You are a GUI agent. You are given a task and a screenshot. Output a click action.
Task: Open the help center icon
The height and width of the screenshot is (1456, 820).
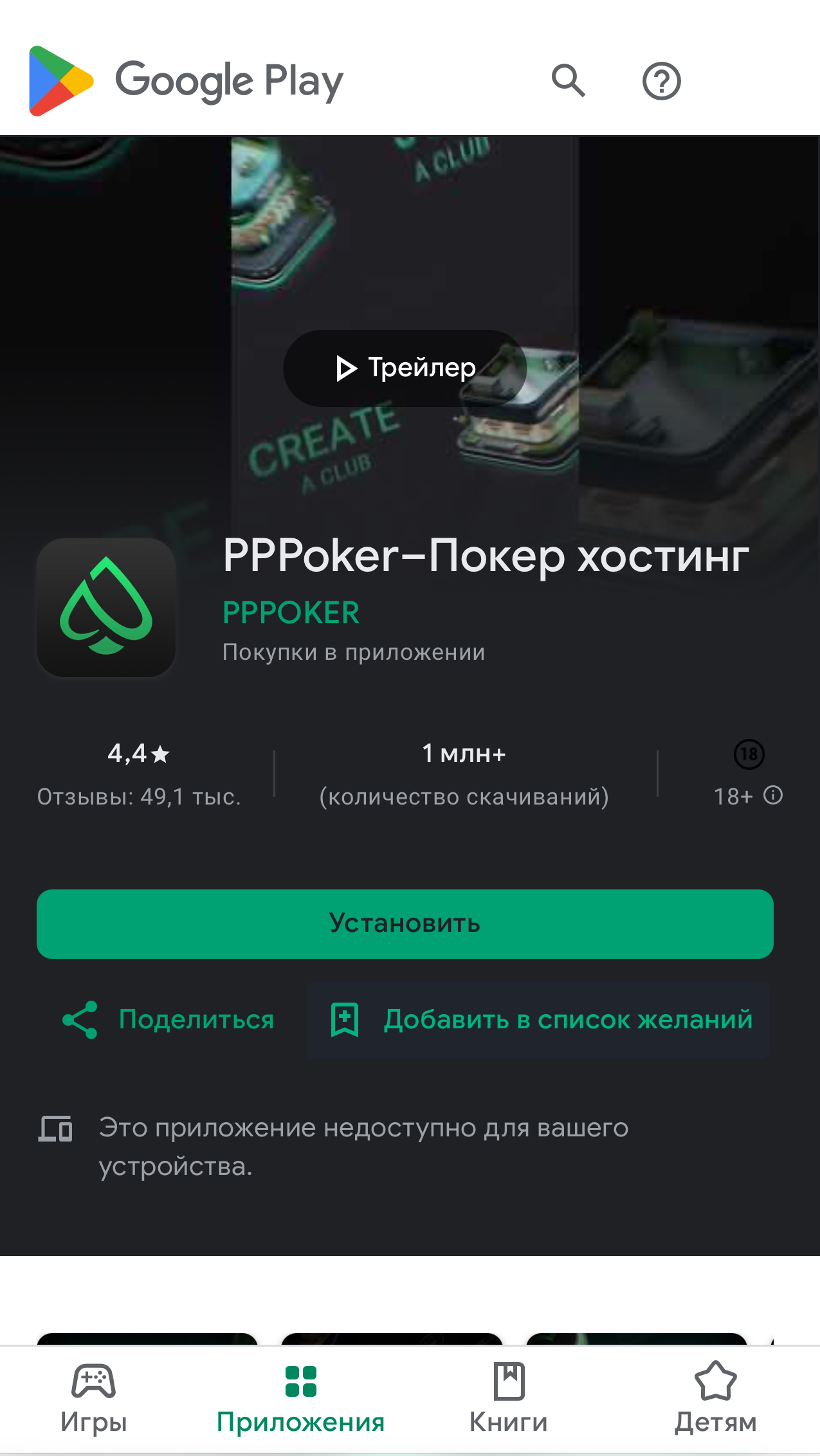(661, 81)
